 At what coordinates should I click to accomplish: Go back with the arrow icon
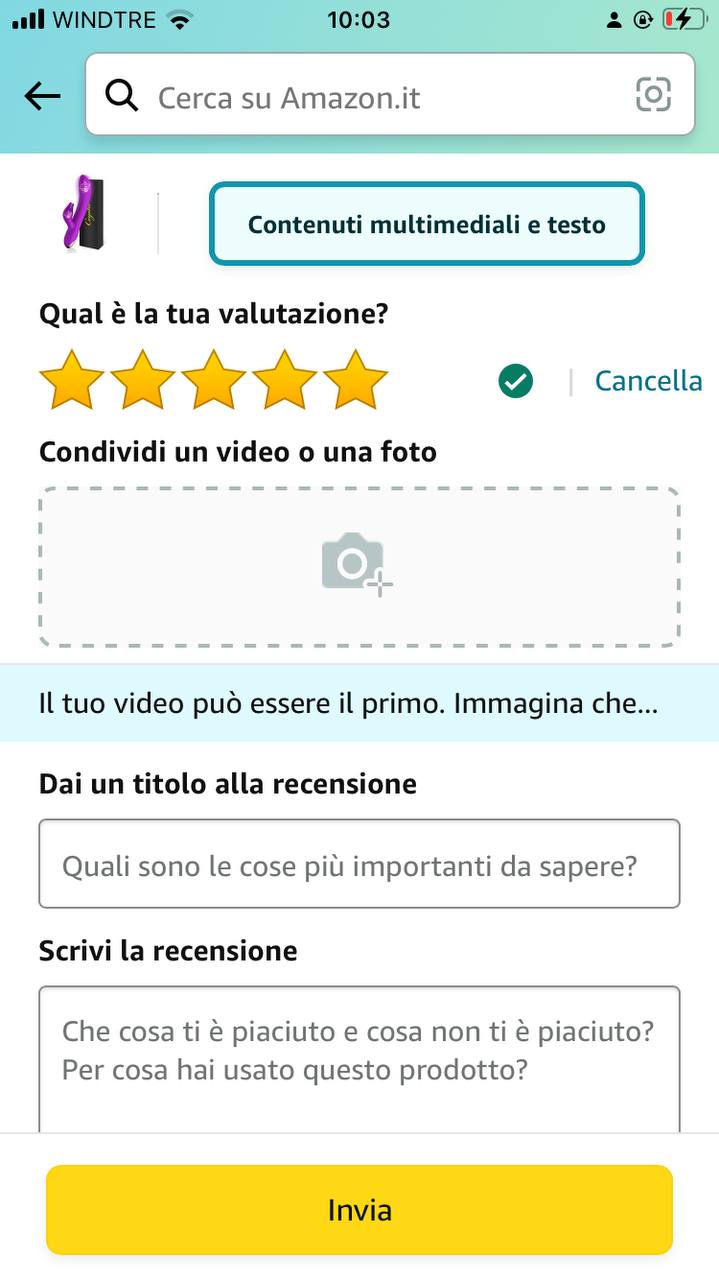click(43, 96)
